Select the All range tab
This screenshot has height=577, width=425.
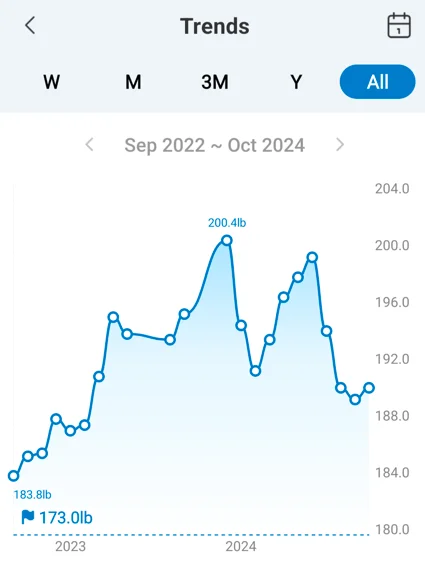(378, 82)
